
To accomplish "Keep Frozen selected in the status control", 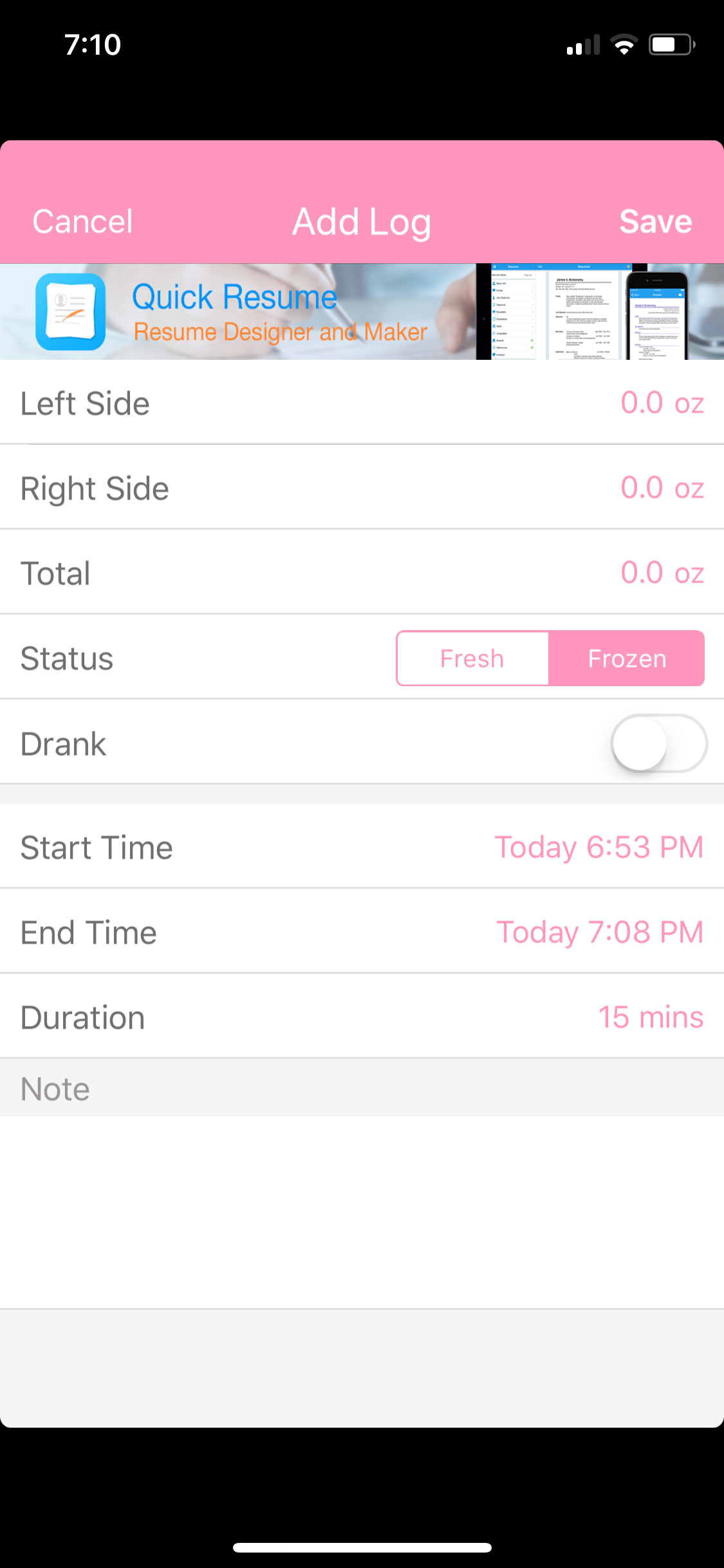I will point(626,658).
